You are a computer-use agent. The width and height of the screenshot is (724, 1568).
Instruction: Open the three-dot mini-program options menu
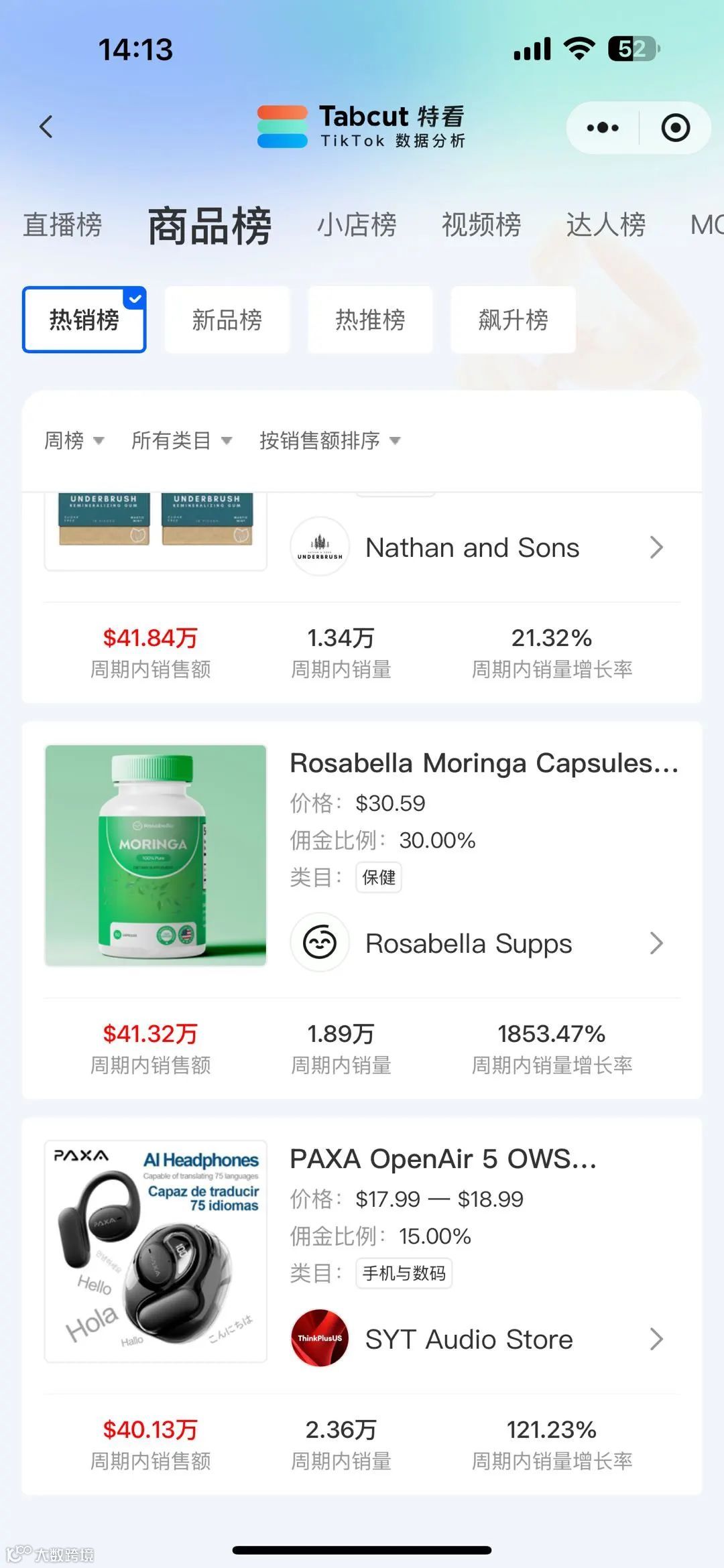coord(602,127)
